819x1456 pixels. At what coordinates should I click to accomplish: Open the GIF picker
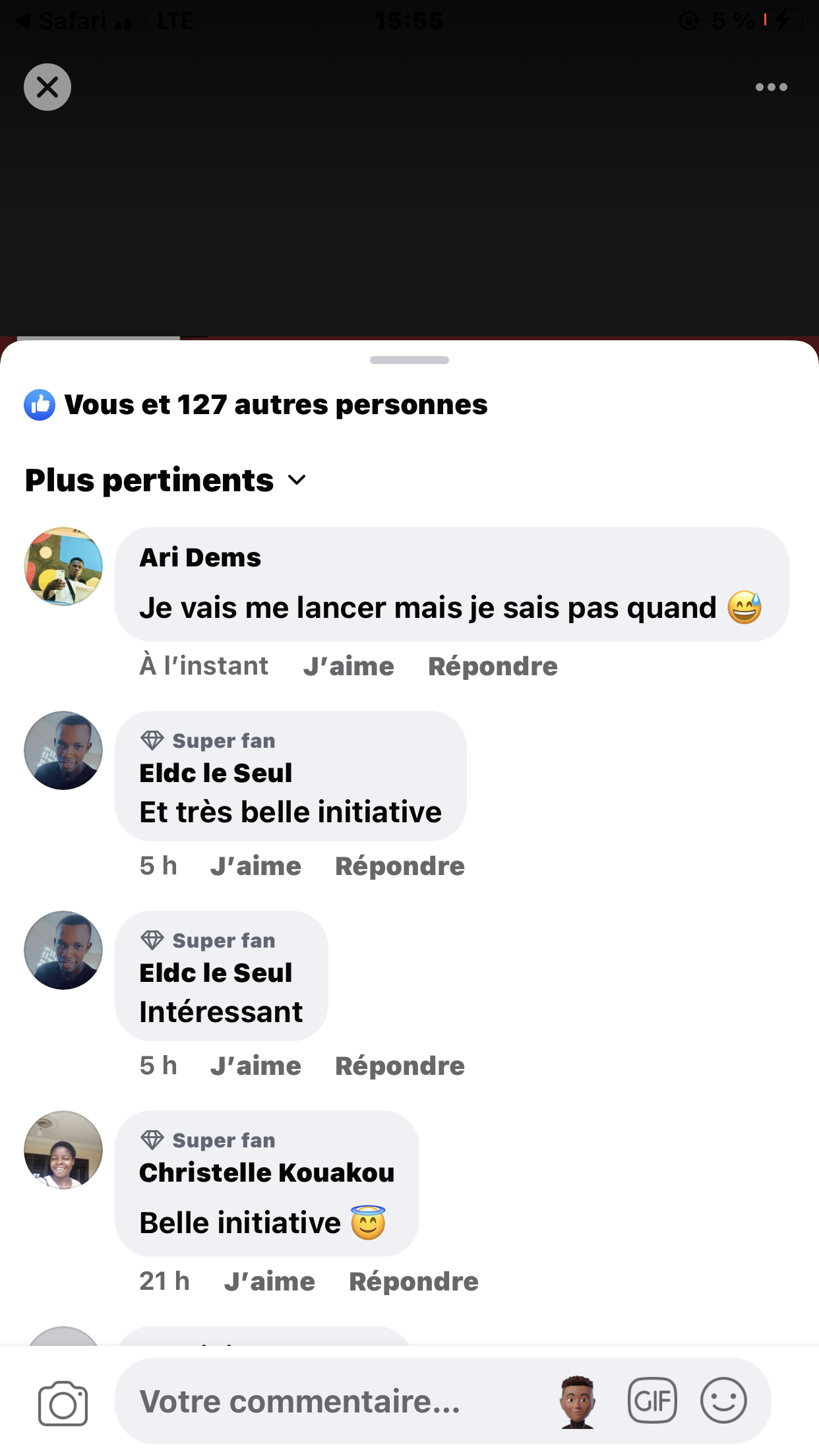(x=652, y=1401)
